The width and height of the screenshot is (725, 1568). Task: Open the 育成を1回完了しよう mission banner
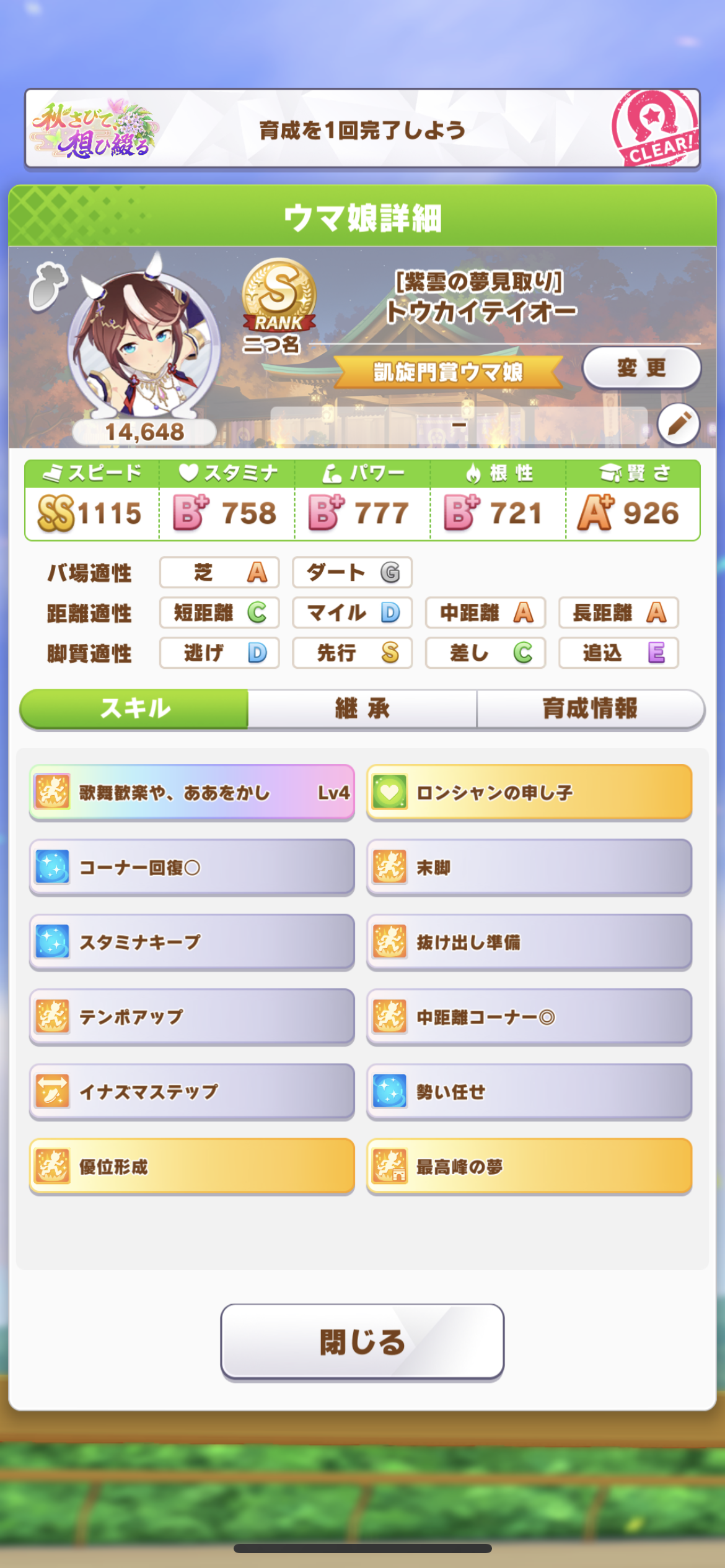[x=362, y=129]
